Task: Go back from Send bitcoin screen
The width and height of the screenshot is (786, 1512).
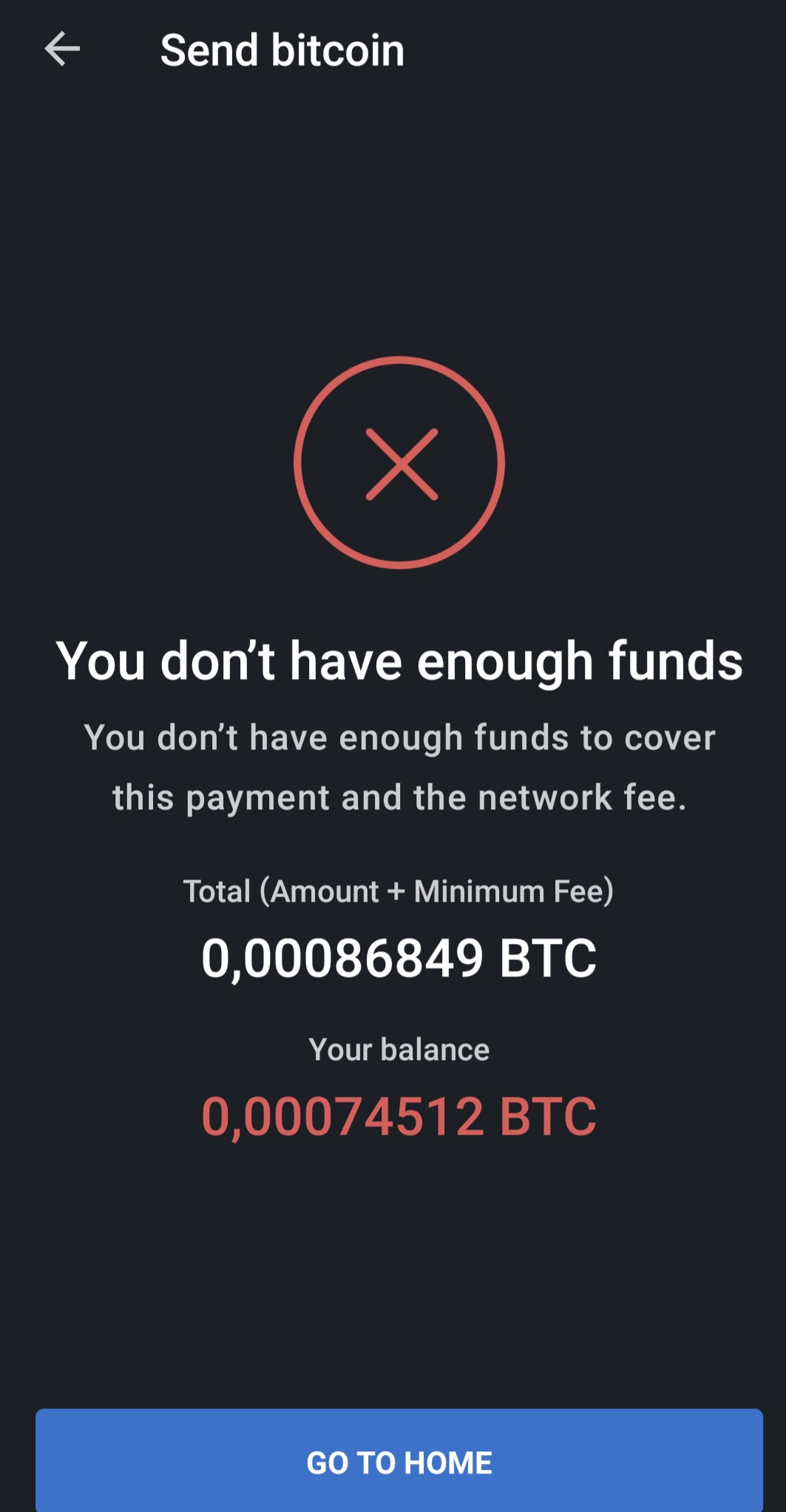Action: (x=62, y=50)
